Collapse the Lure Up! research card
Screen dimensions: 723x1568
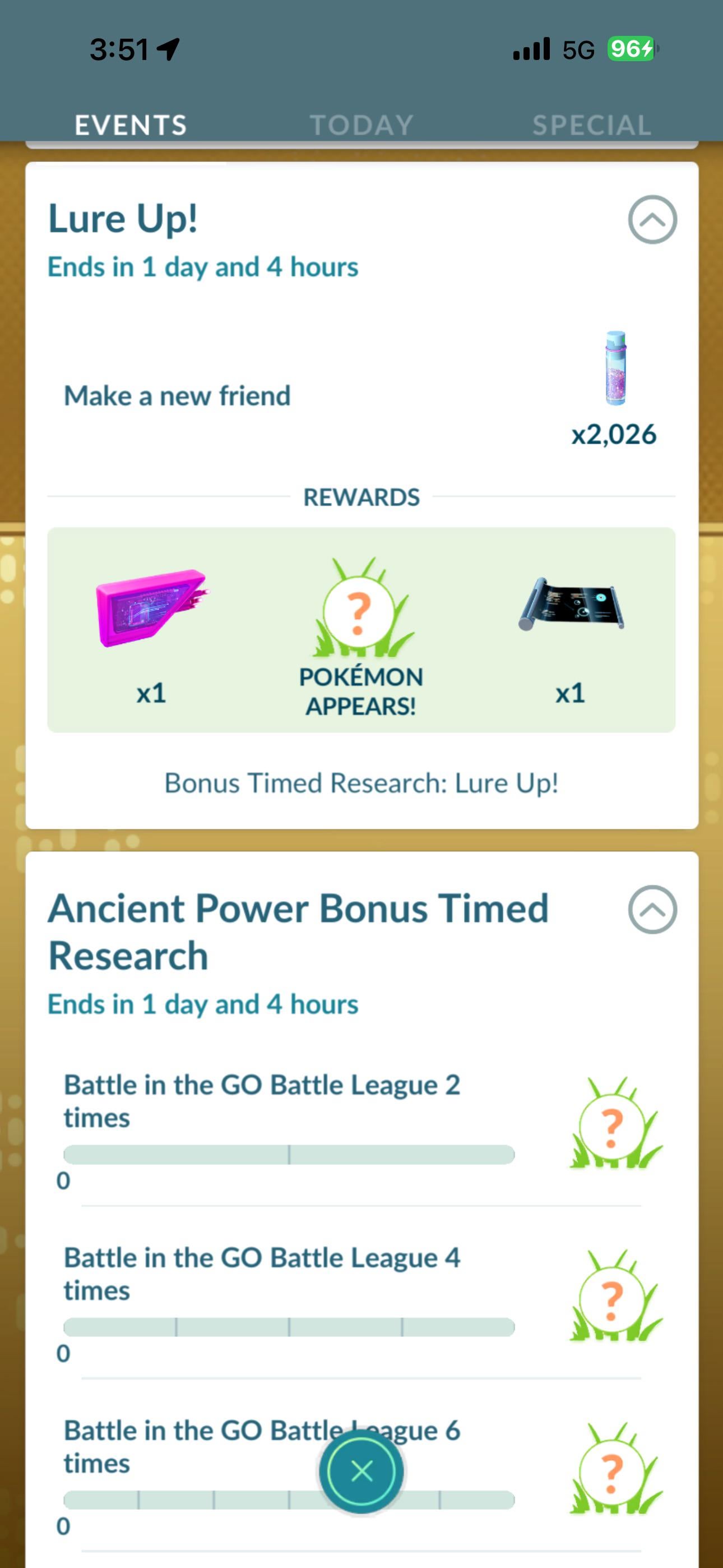click(x=652, y=220)
